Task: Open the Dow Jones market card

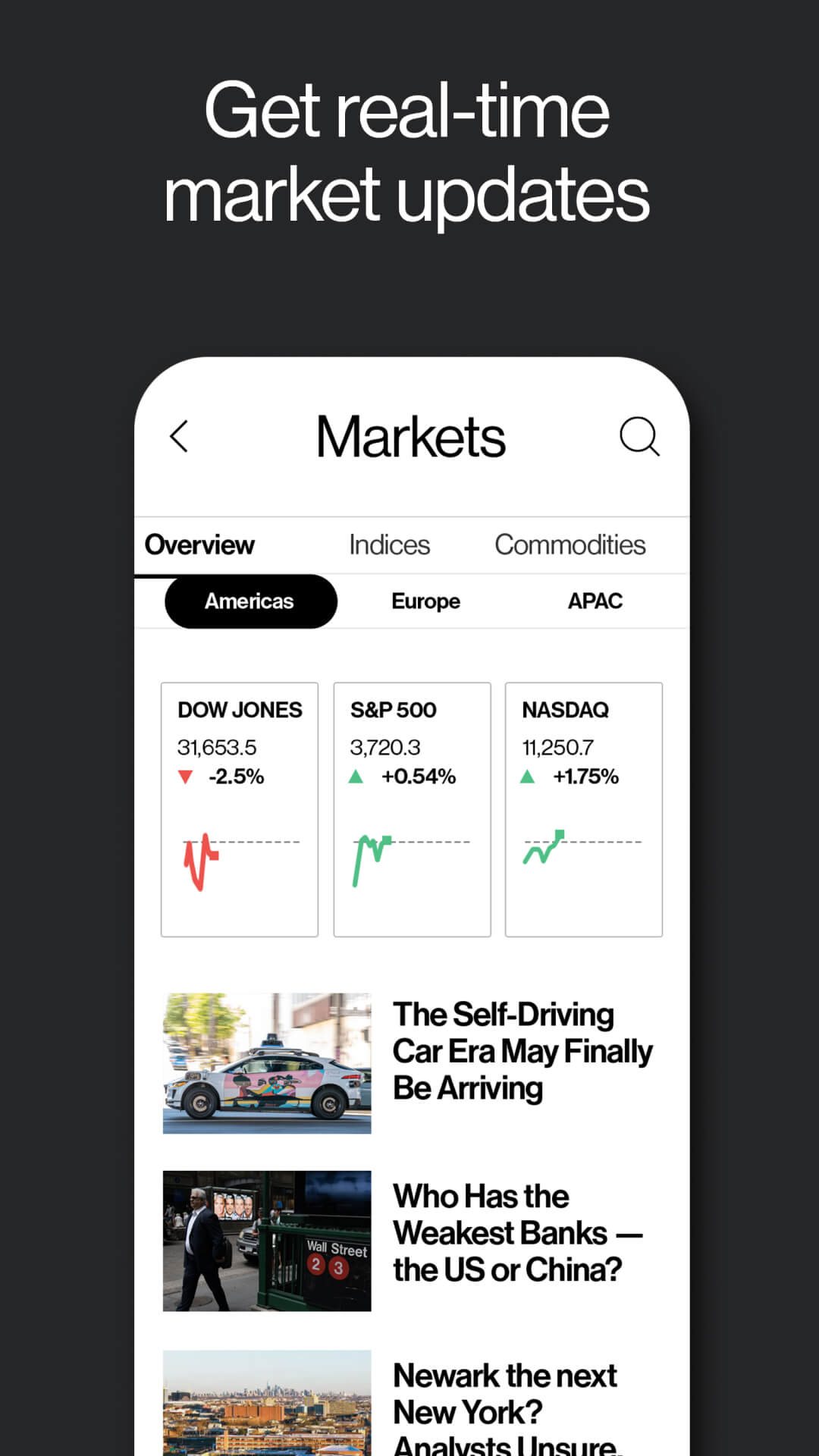Action: coord(239,808)
